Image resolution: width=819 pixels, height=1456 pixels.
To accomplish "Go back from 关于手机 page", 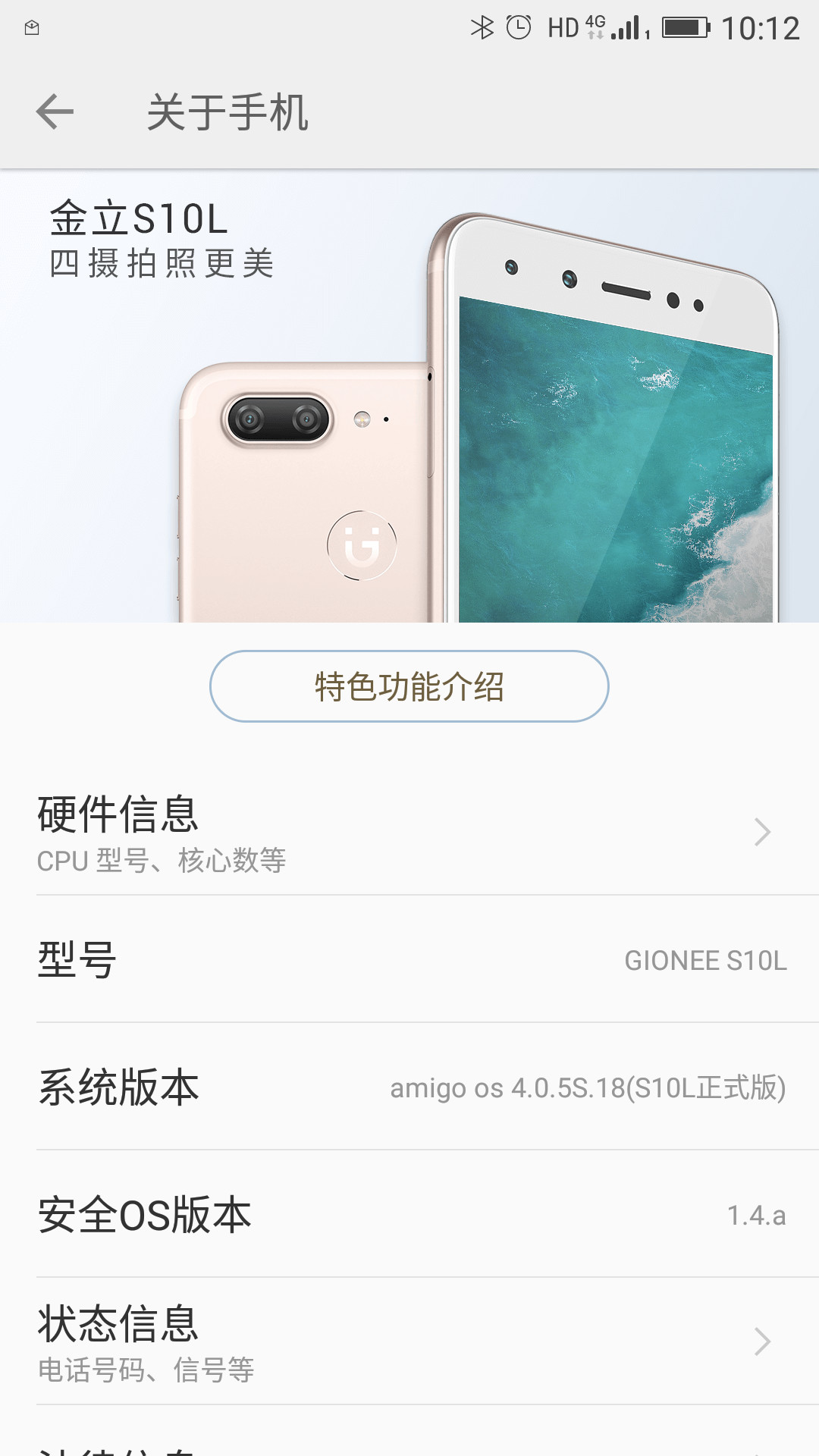I will [55, 112].
